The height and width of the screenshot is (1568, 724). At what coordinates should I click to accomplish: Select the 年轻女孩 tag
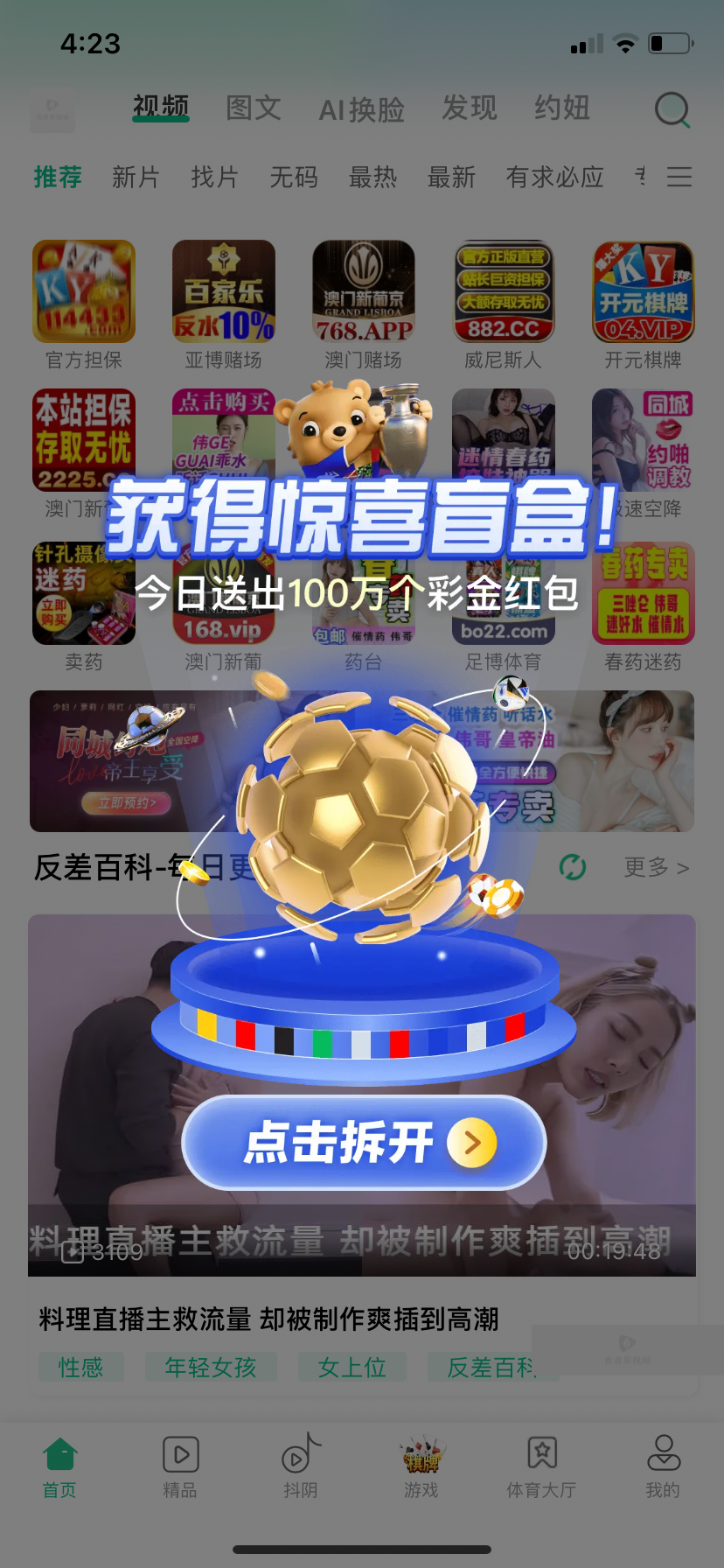(x=211, y=1367)
